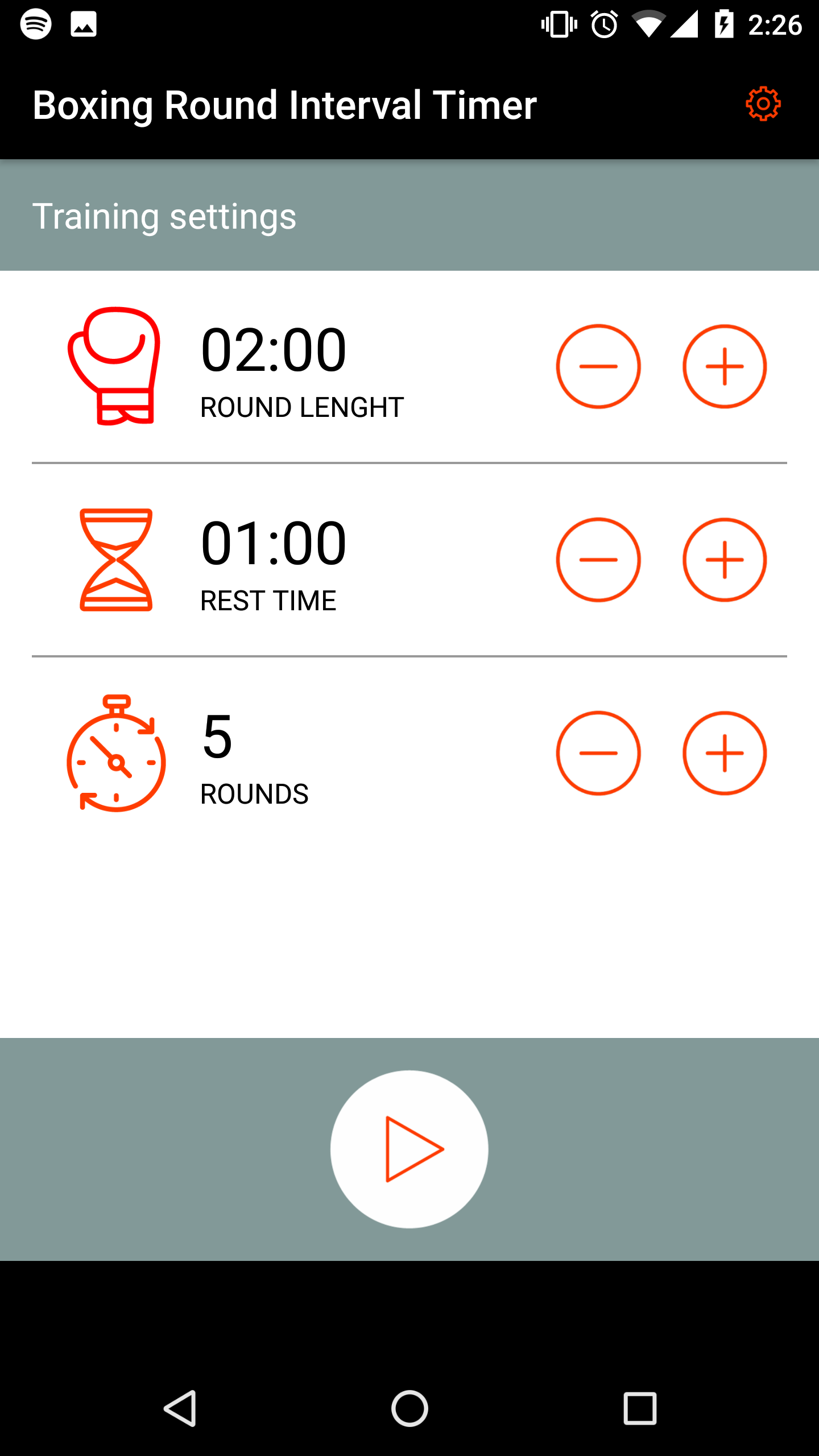Click the Training settings header
The height and width of the screenshot is (1456, 819).
coord(164,216)
